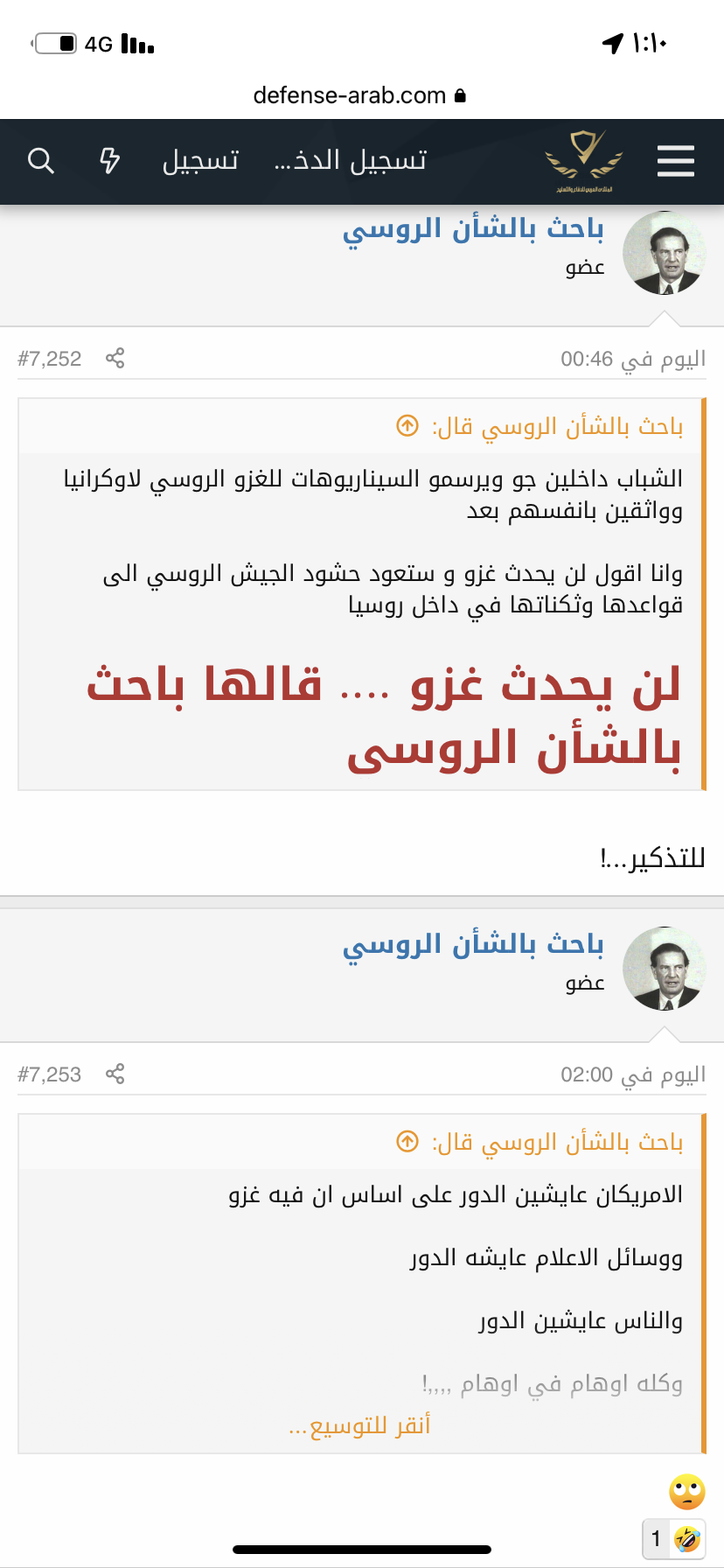Open author username above post #7,253
Screen dimensions: 724x1568
pos(473,945)
